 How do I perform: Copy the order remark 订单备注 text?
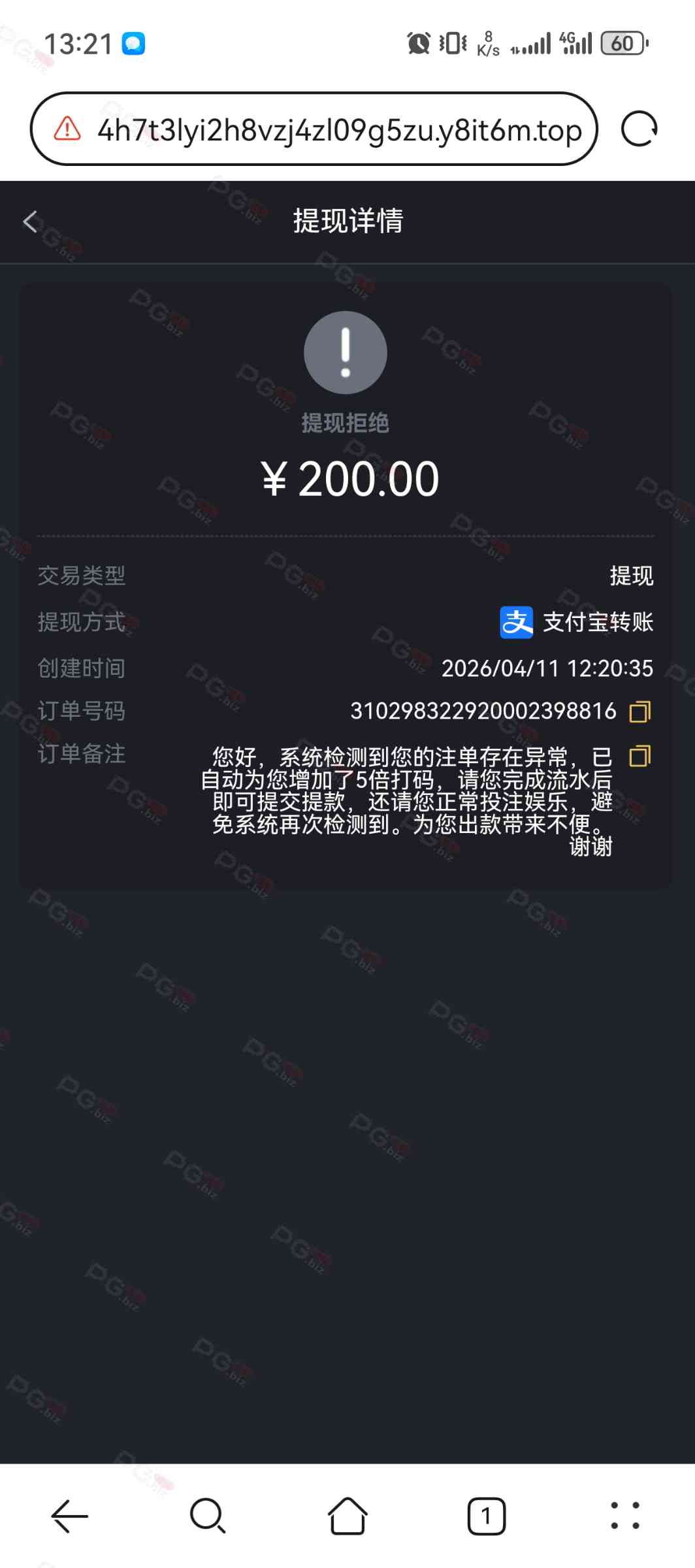pyautogui.click(x=639, y=757)
